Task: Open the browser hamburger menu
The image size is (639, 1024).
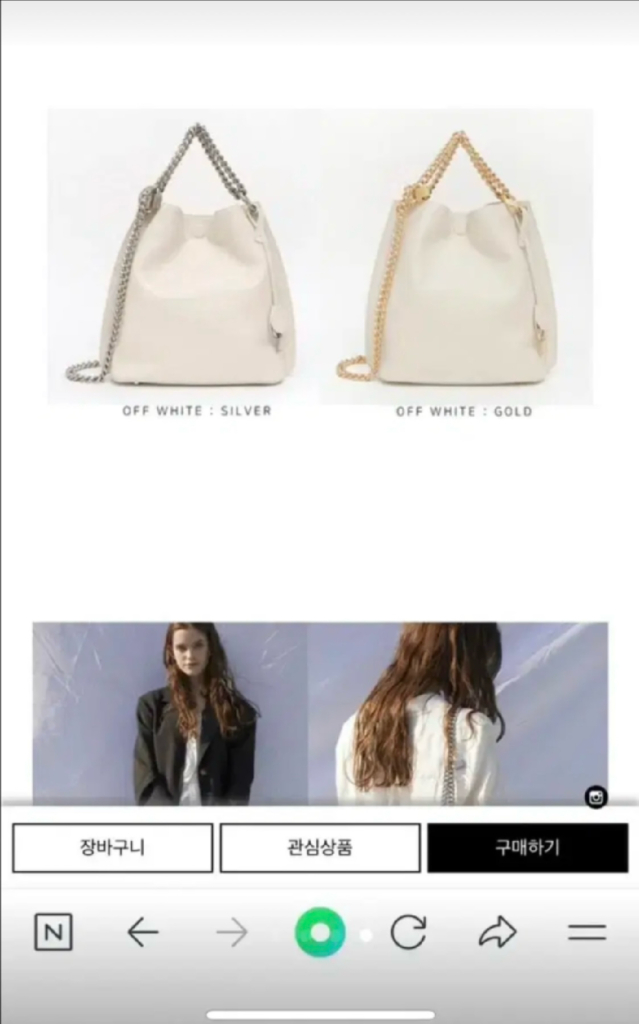Action: coord(587,932)
